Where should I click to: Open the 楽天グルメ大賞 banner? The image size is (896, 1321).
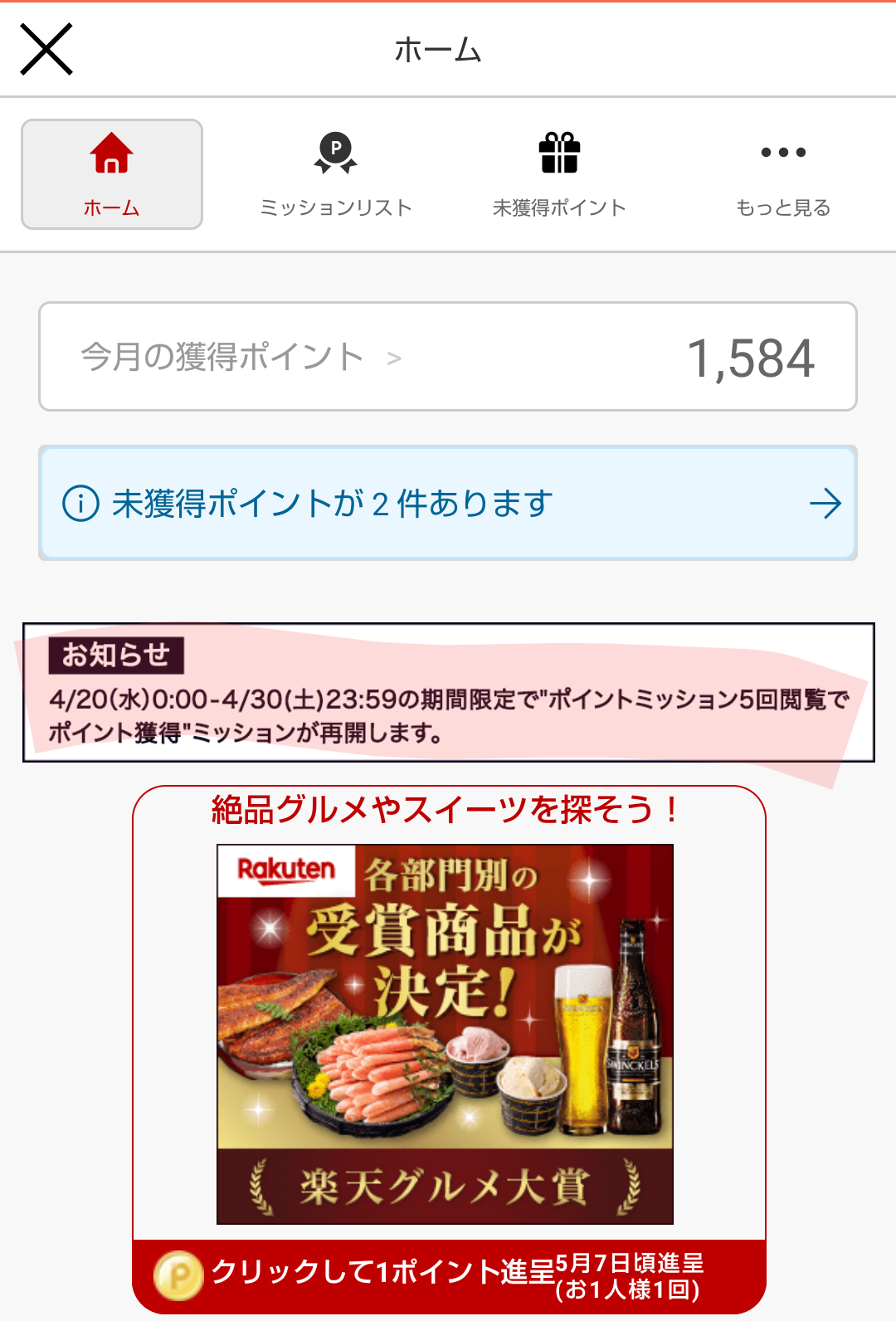point(445,1034)
